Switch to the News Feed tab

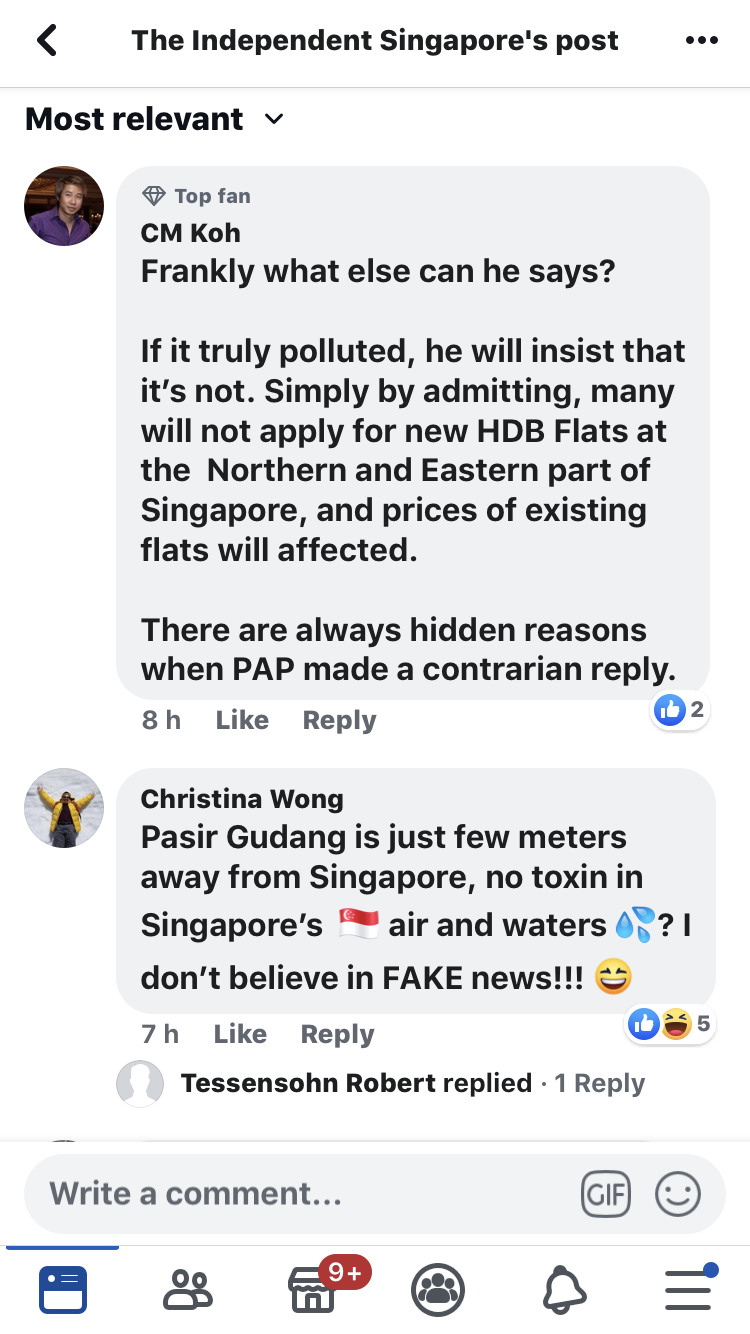[x=63, y=1290]
